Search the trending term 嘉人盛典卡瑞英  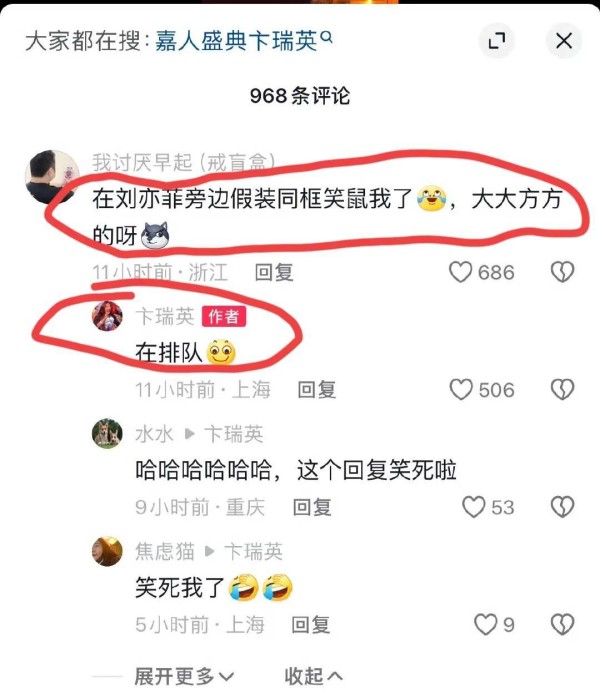point(236,41)
